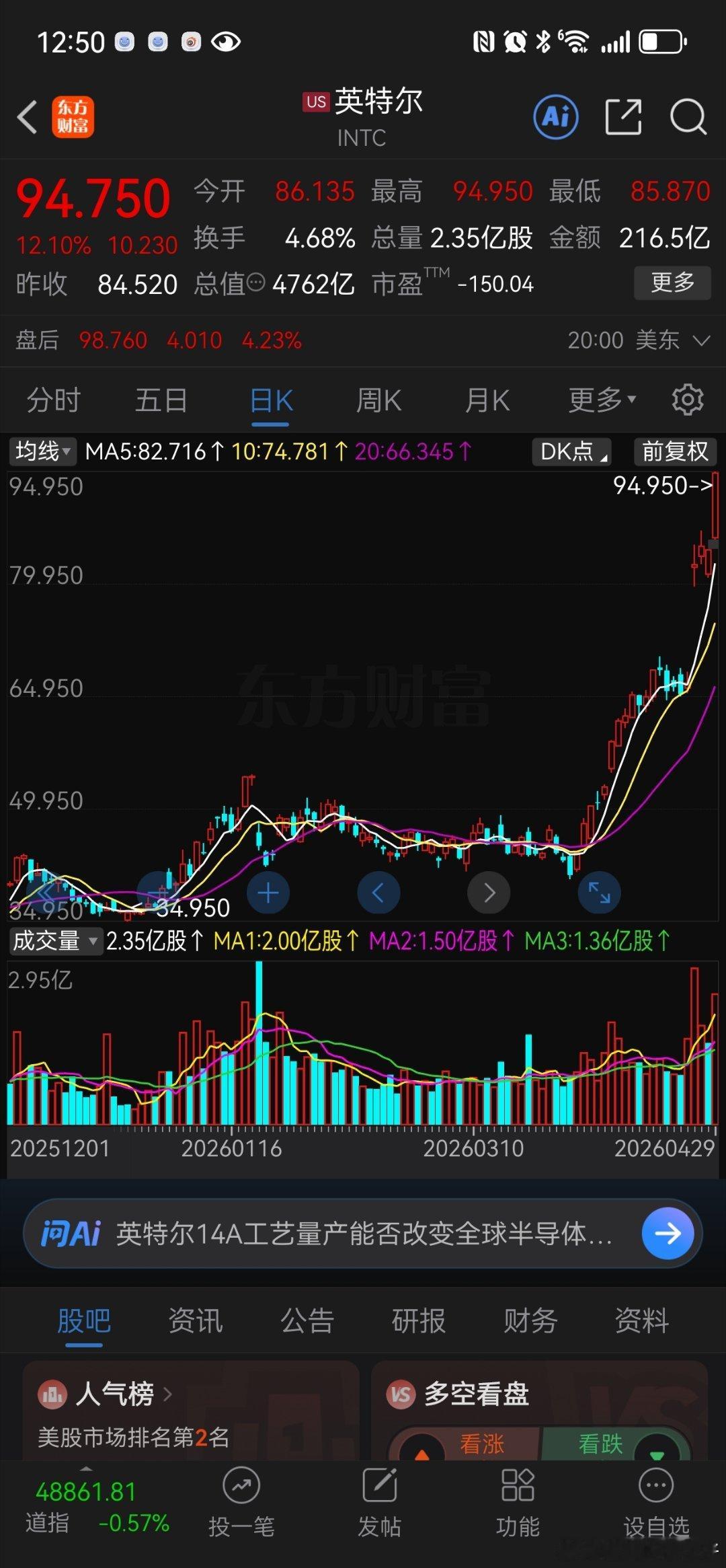Expand chart fullscreen with the arrows icon

pos(599,893)
